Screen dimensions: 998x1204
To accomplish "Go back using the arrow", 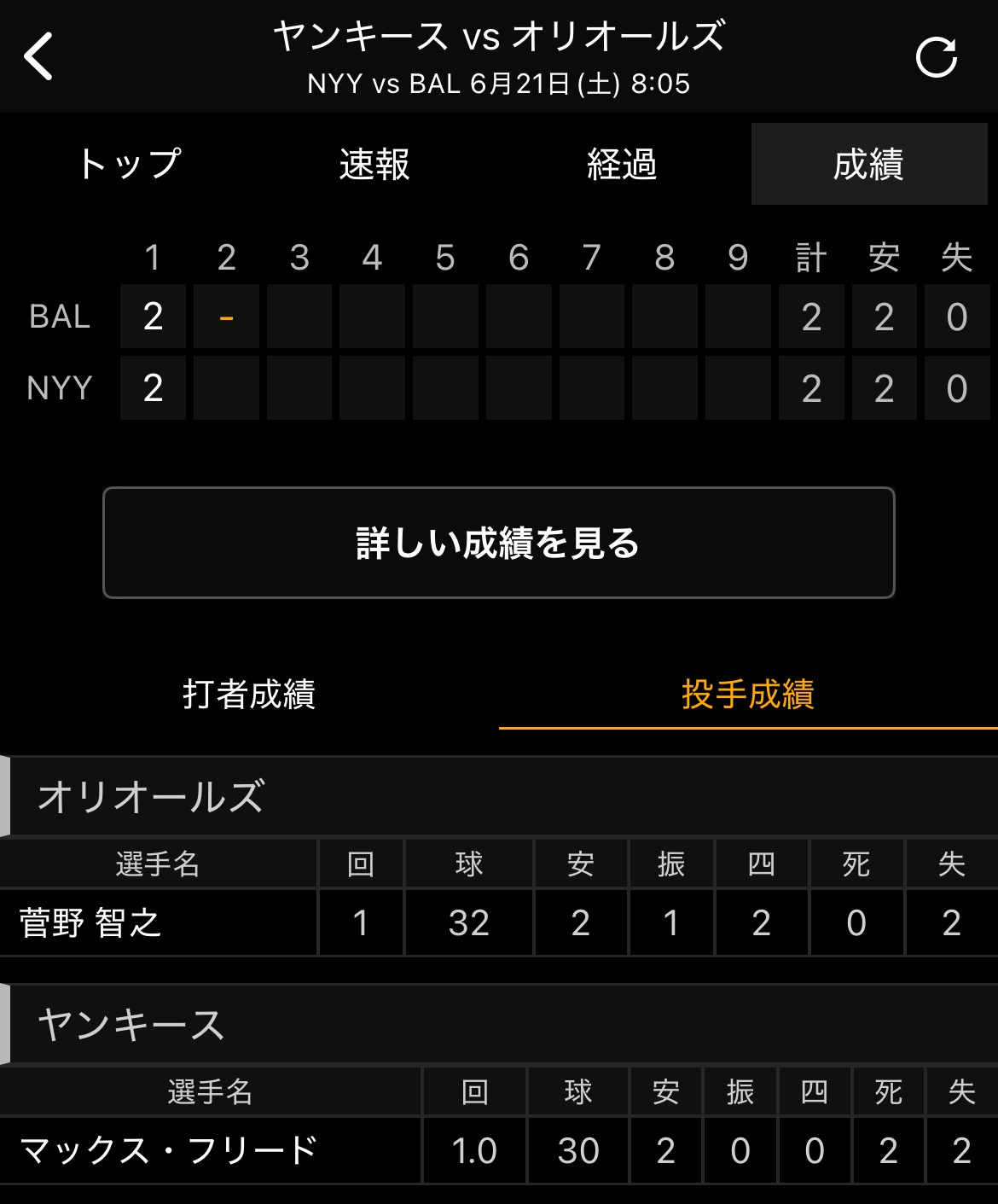I will [39, 56].
